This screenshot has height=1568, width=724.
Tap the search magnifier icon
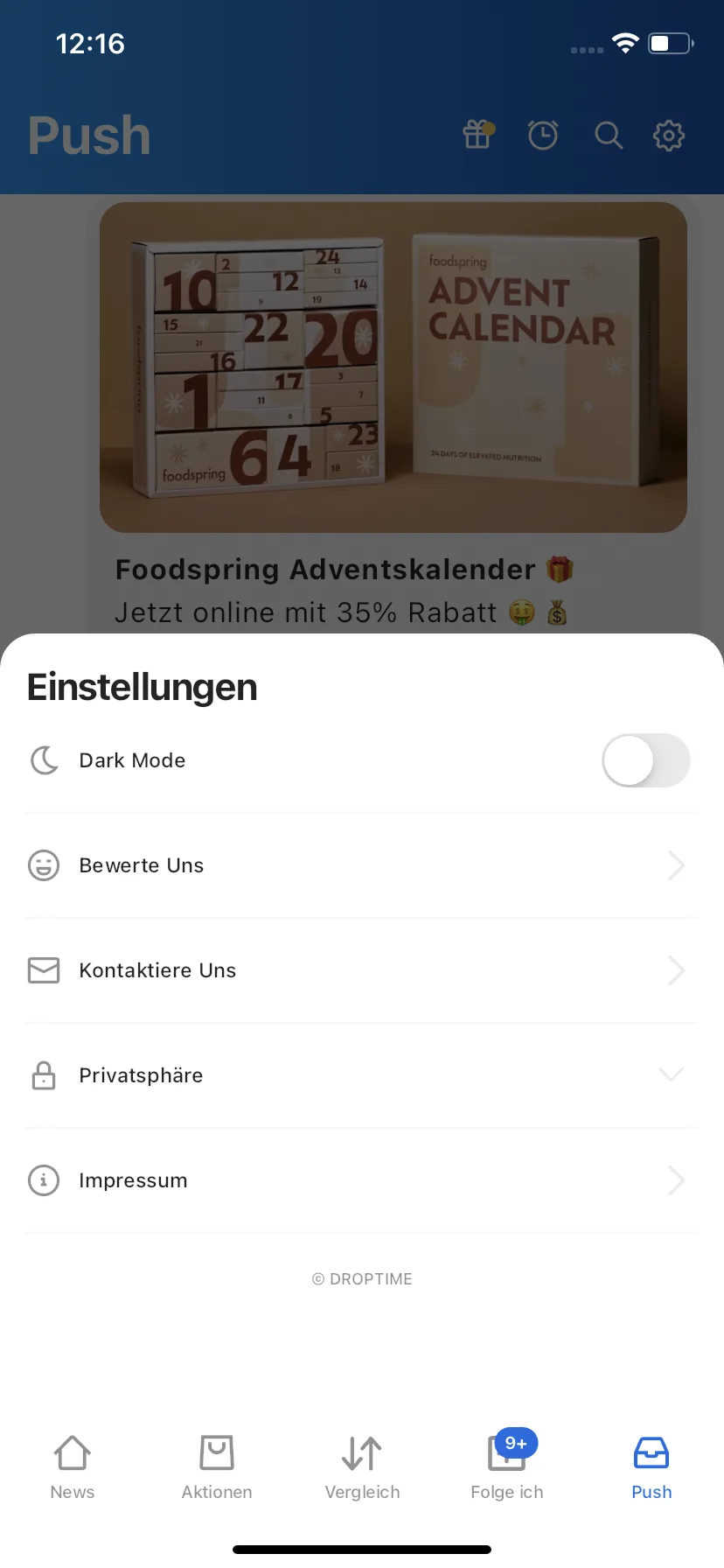[x=609, y=136]
